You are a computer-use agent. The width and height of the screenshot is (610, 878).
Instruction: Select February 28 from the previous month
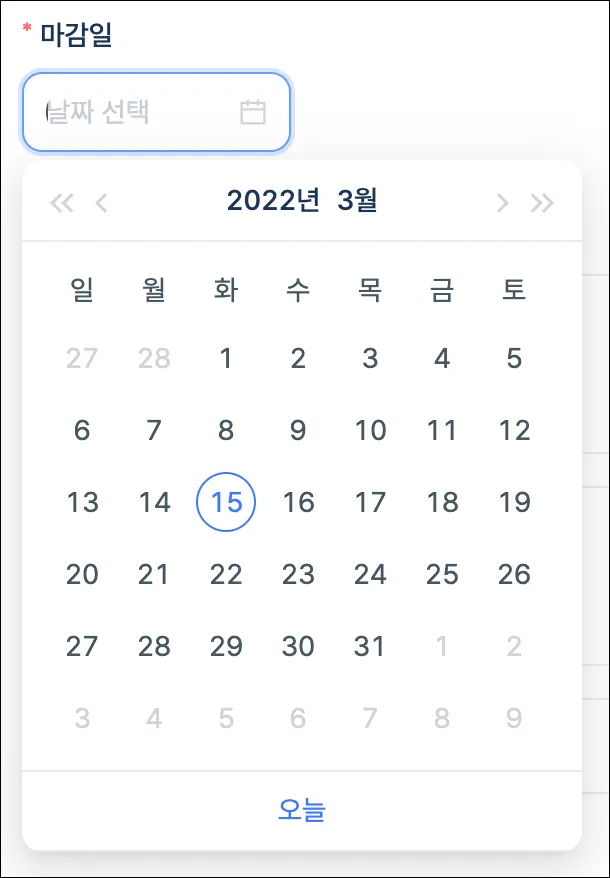tap(154, 358)
